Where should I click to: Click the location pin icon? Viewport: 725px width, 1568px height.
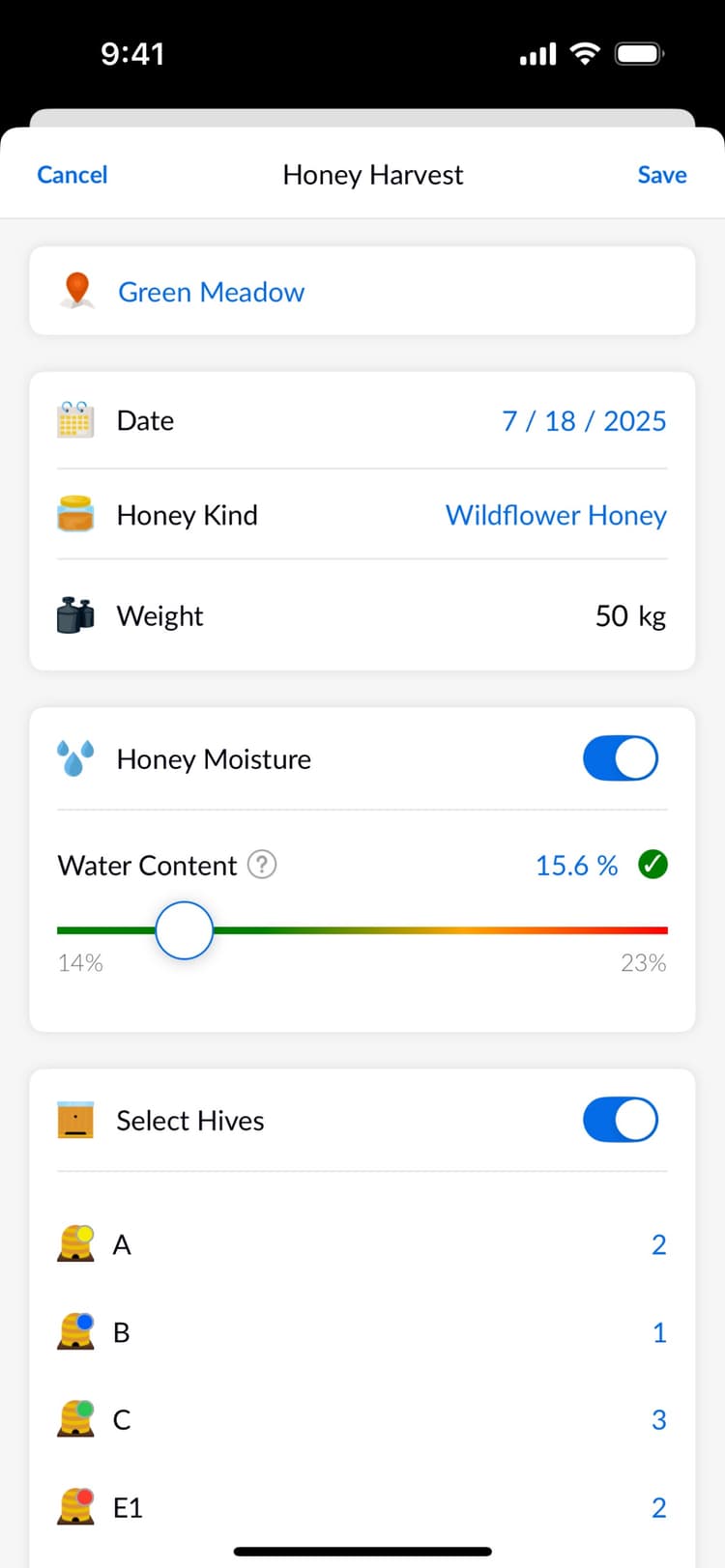pyautogui.click(x=76, y=290)
